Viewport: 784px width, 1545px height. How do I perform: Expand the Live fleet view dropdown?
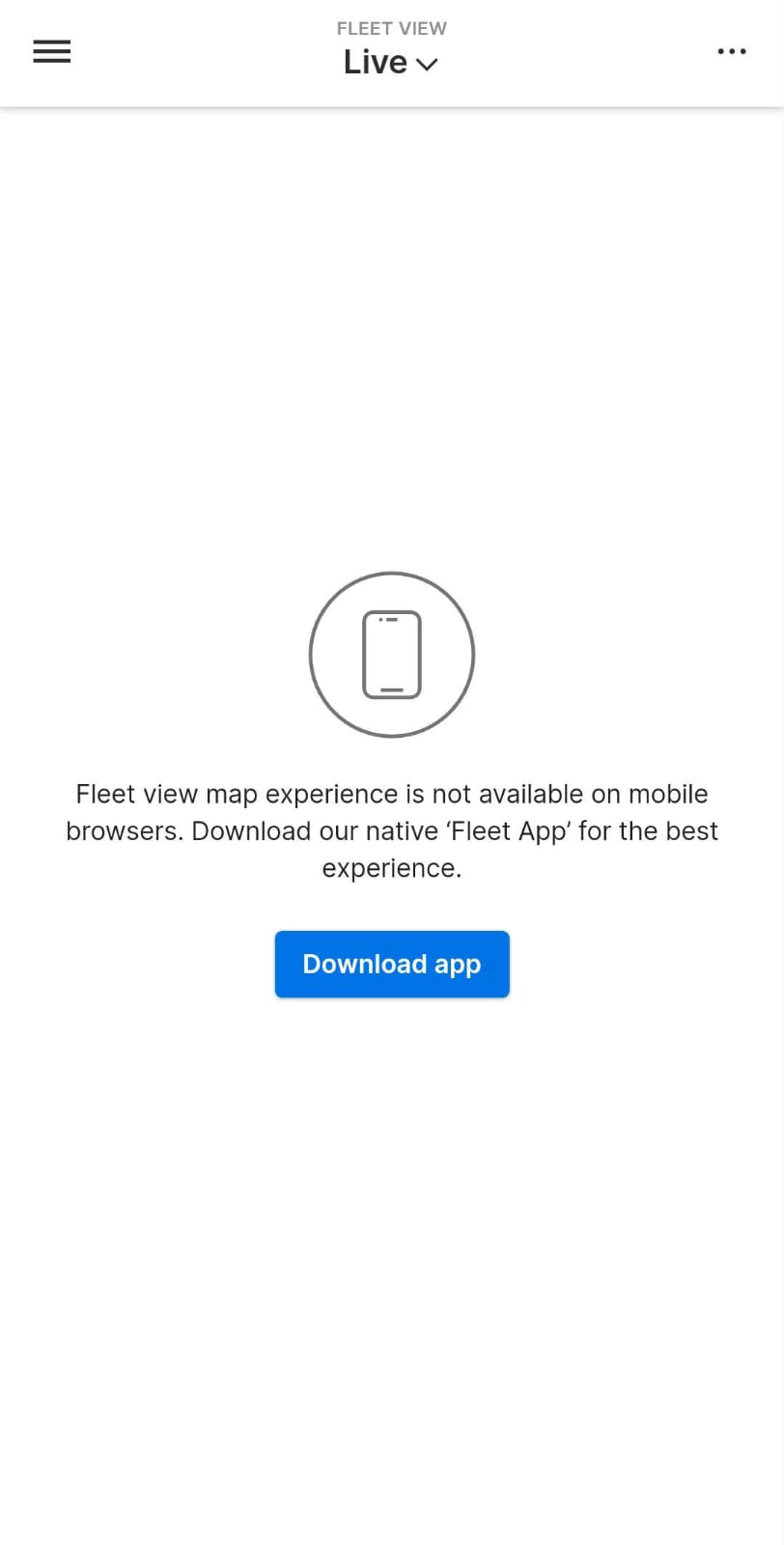coord(391,63)
